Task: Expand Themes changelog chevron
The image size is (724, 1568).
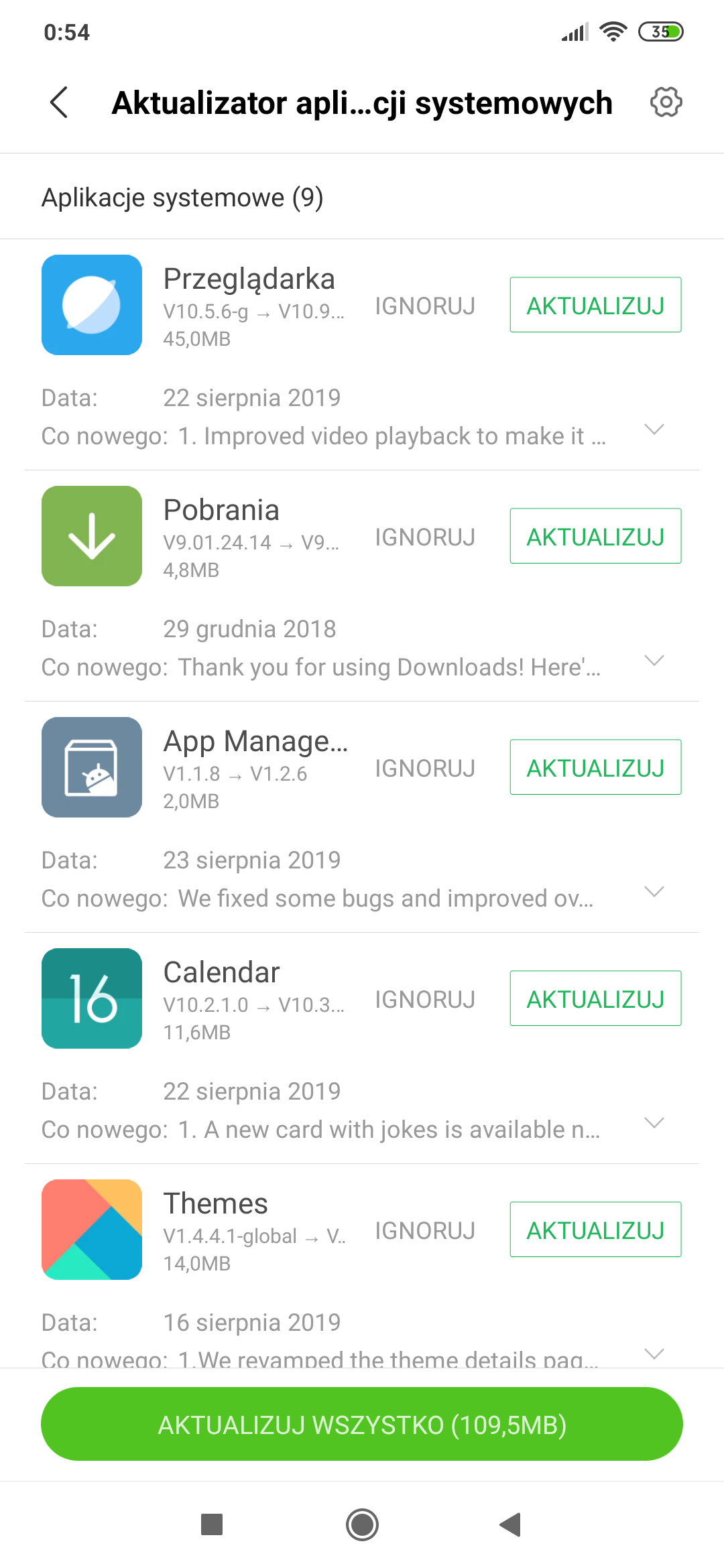Action: coord(654,1354)
